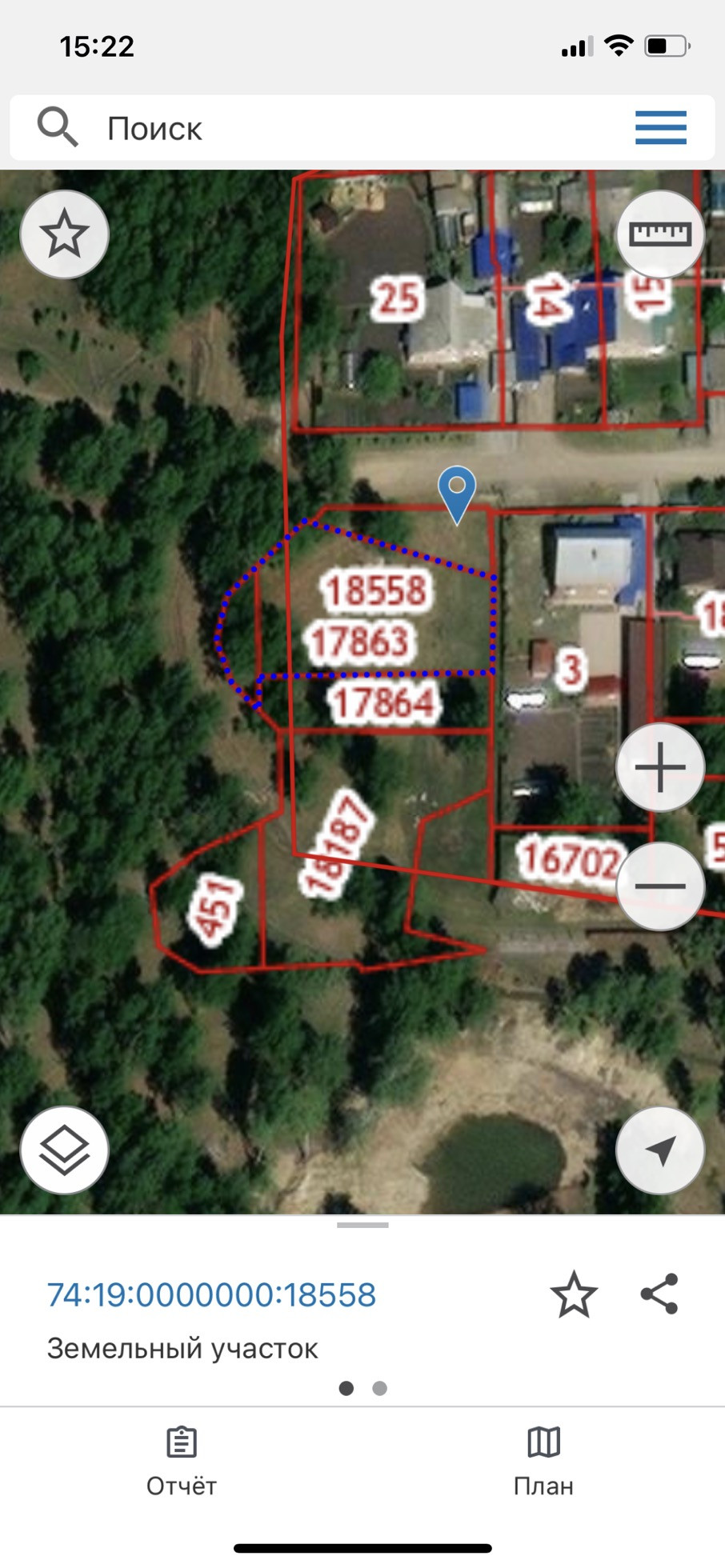The height and width of the screenshot is (1568, 725).
Task: Zoom in with the plus button
Action: click(x=660, y=767)
